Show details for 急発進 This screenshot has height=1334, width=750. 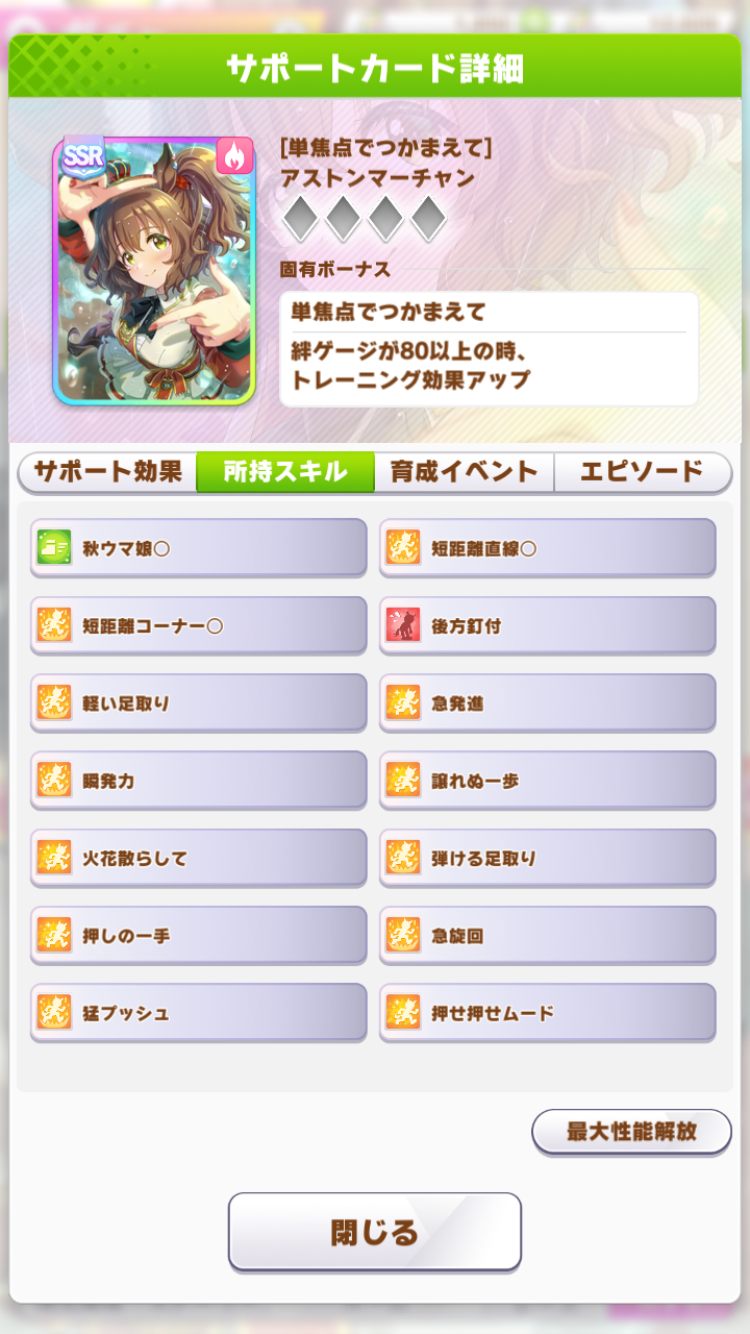coord(548,702)
